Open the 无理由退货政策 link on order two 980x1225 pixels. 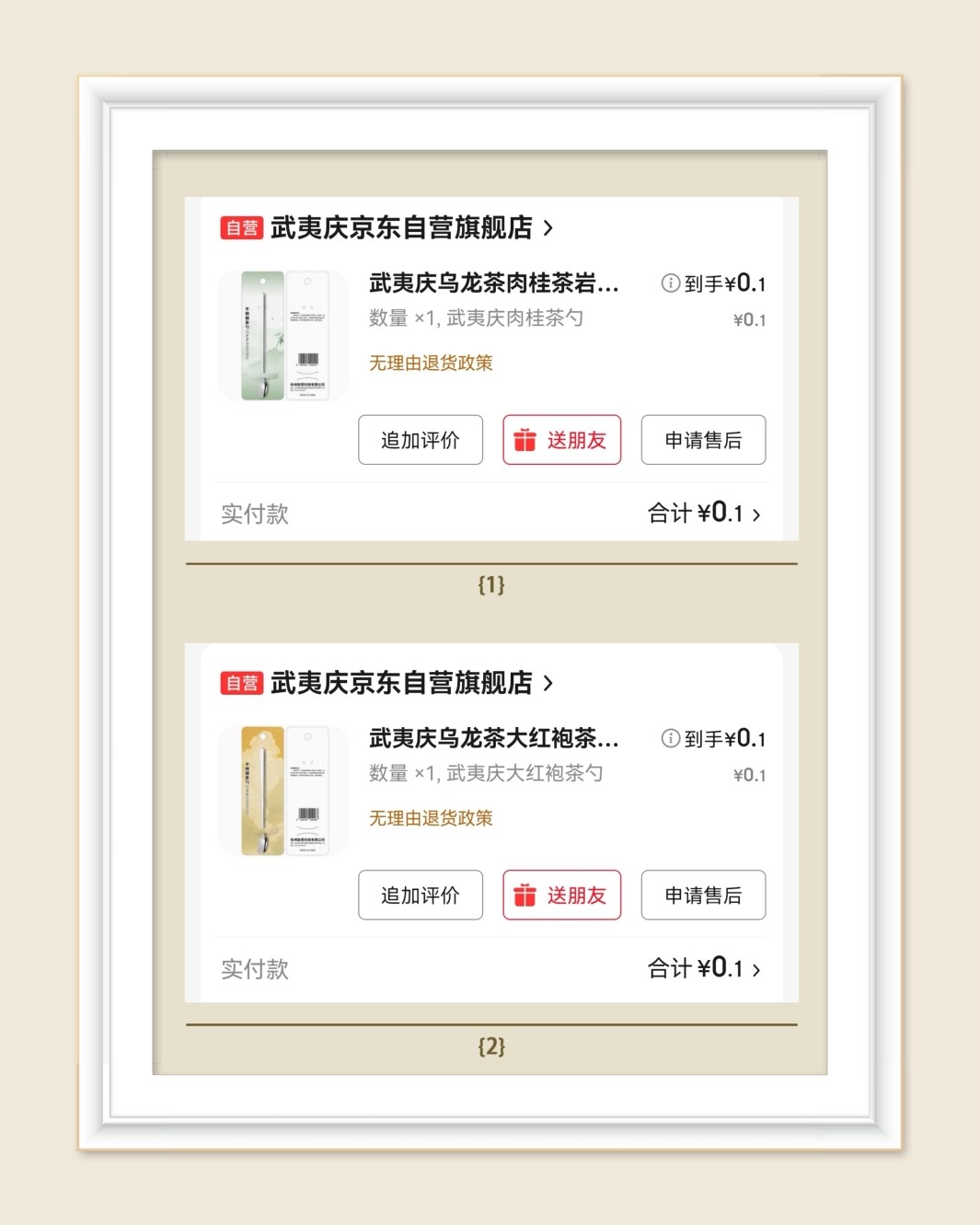pyautogui.click(x=430, y=817)
